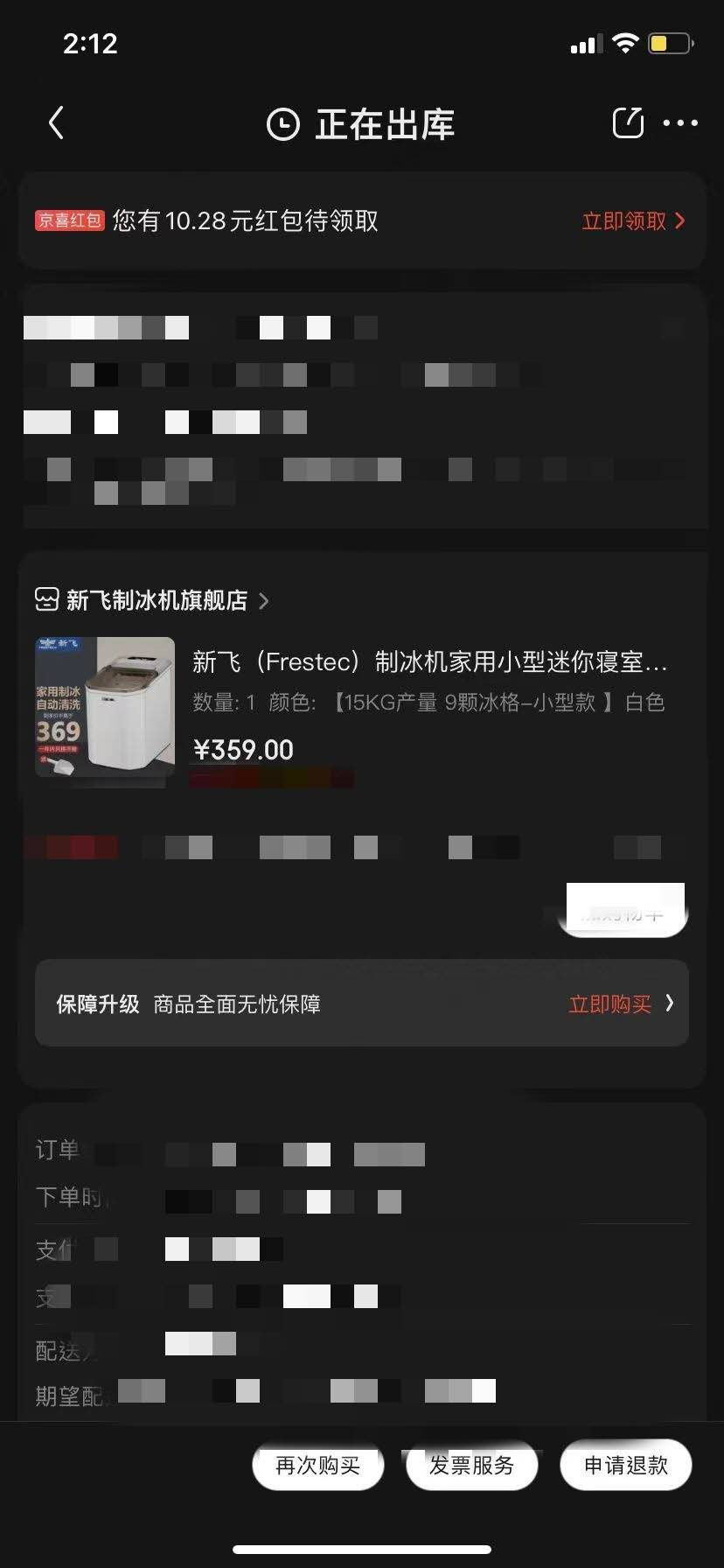Request a refund with 申请退款
724x1568 pixels.
tap(625, 1465)
